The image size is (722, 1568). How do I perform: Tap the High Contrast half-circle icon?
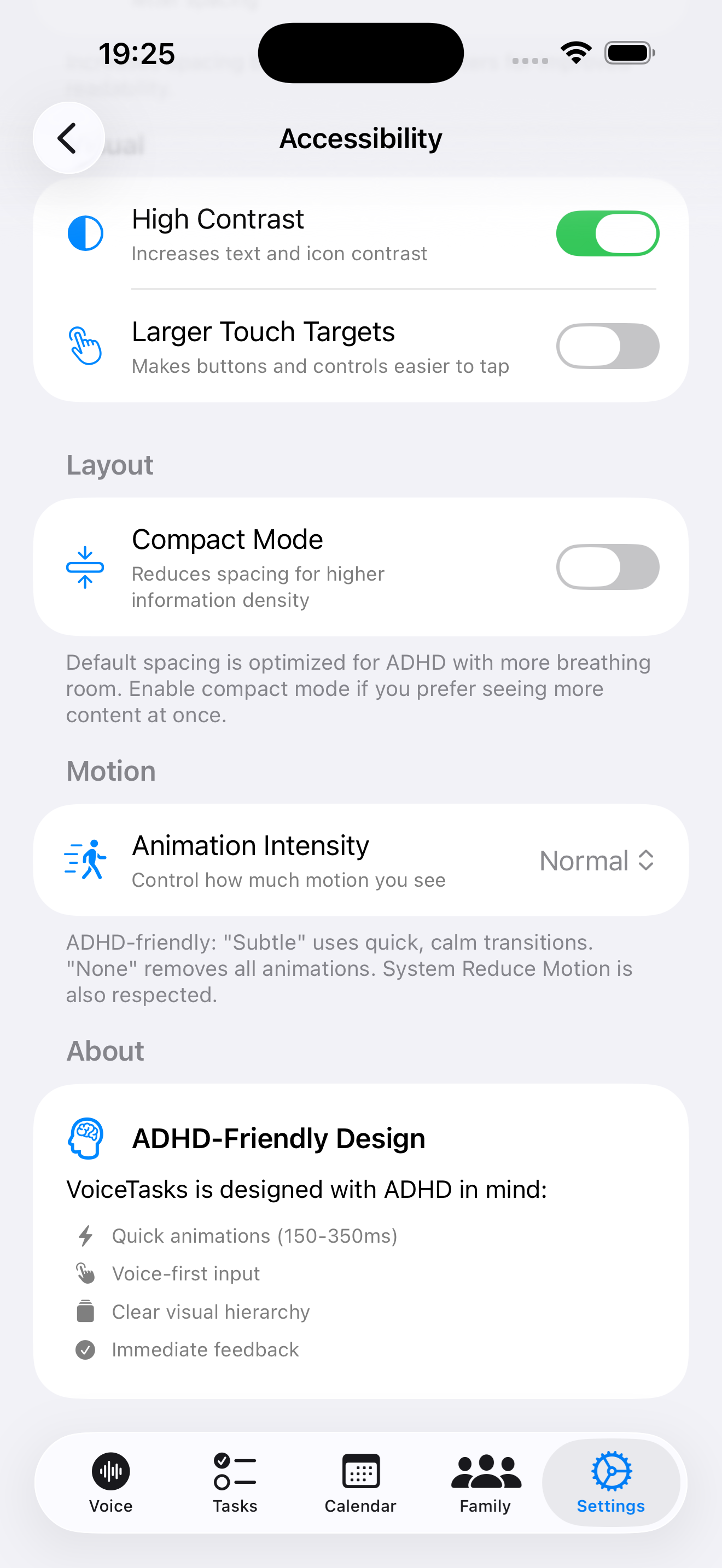(86, 232)
